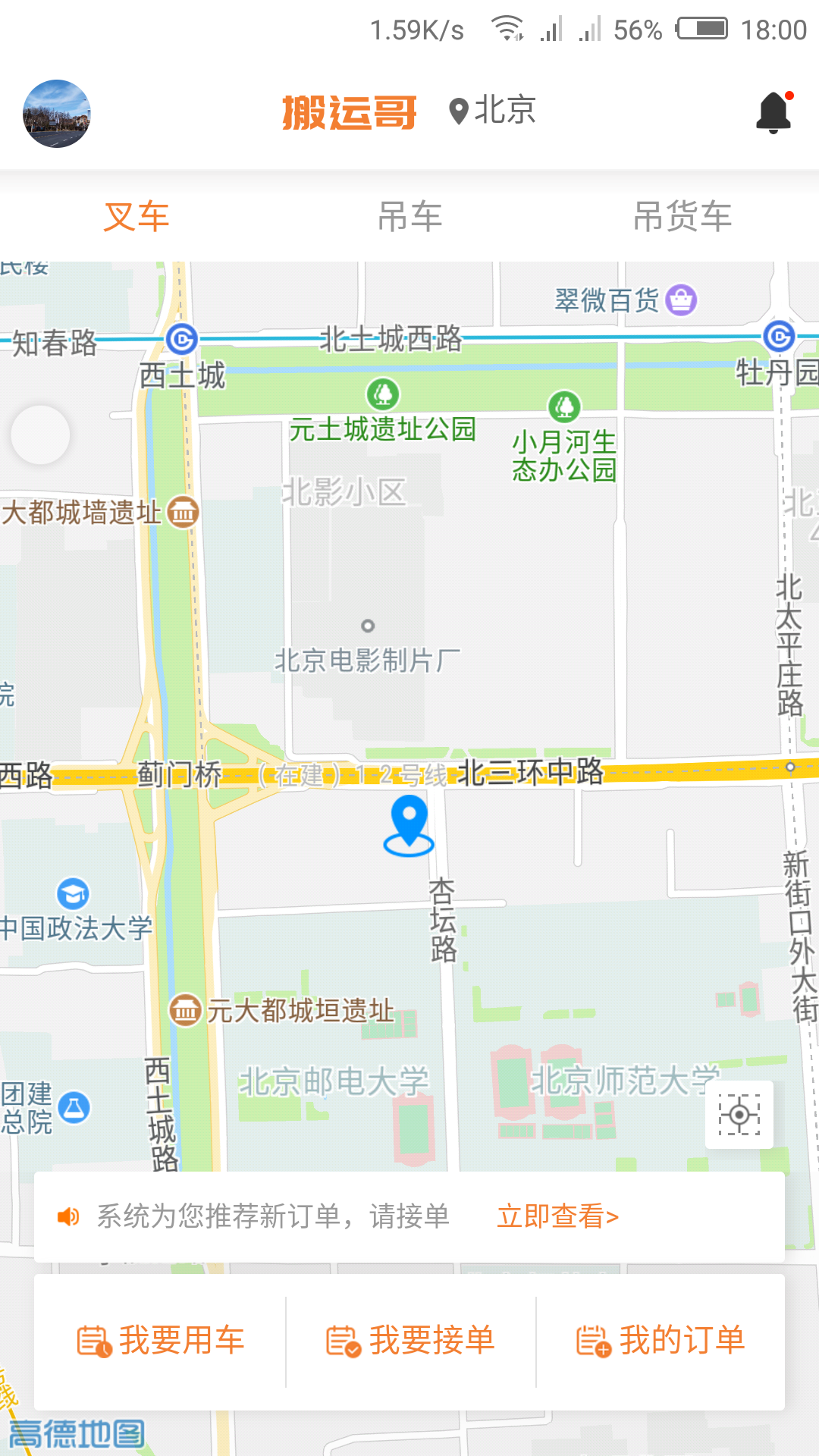819x1456 pixels.
Task: Open the notifications bell
Action: (773, 113)
